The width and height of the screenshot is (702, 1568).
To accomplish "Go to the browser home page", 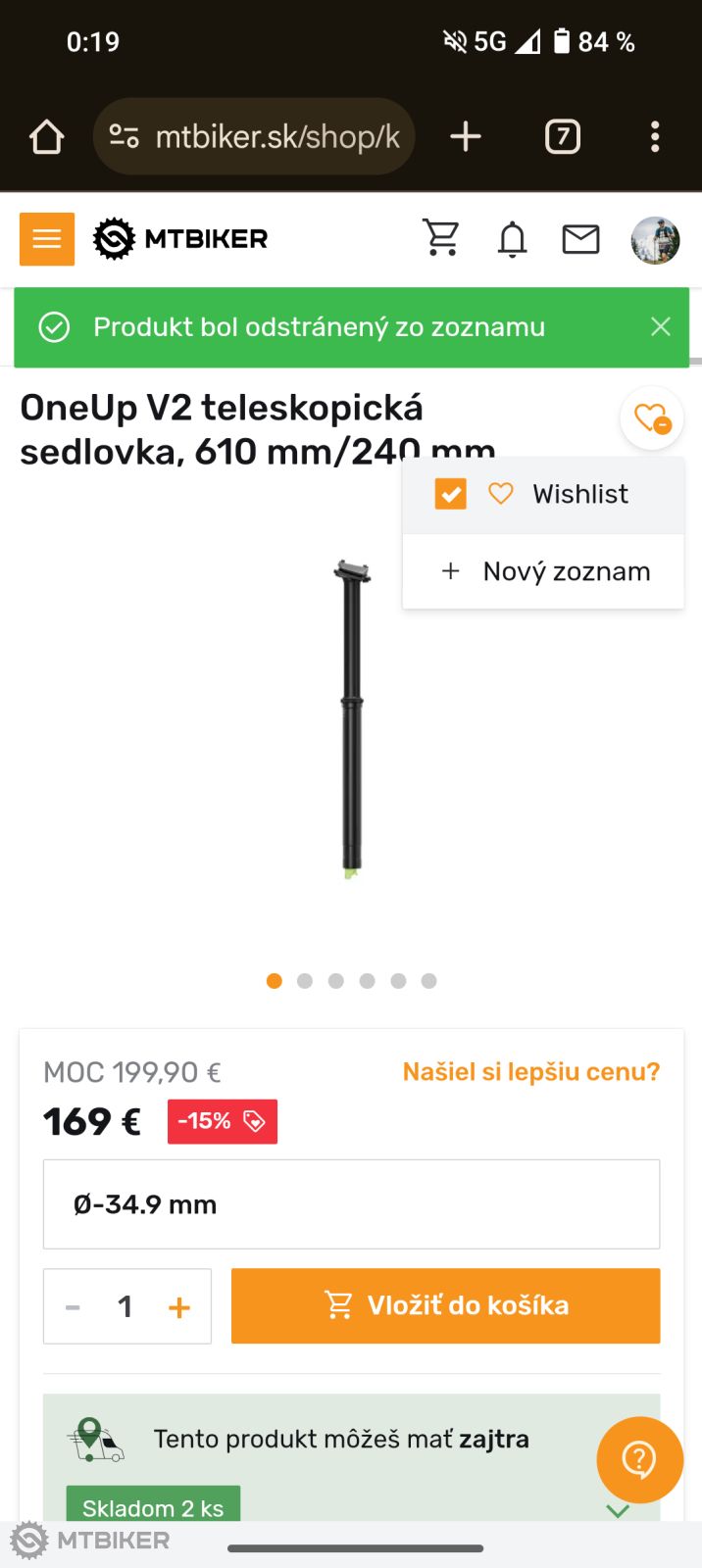I will pyautogui.click(x=46, y=137).
